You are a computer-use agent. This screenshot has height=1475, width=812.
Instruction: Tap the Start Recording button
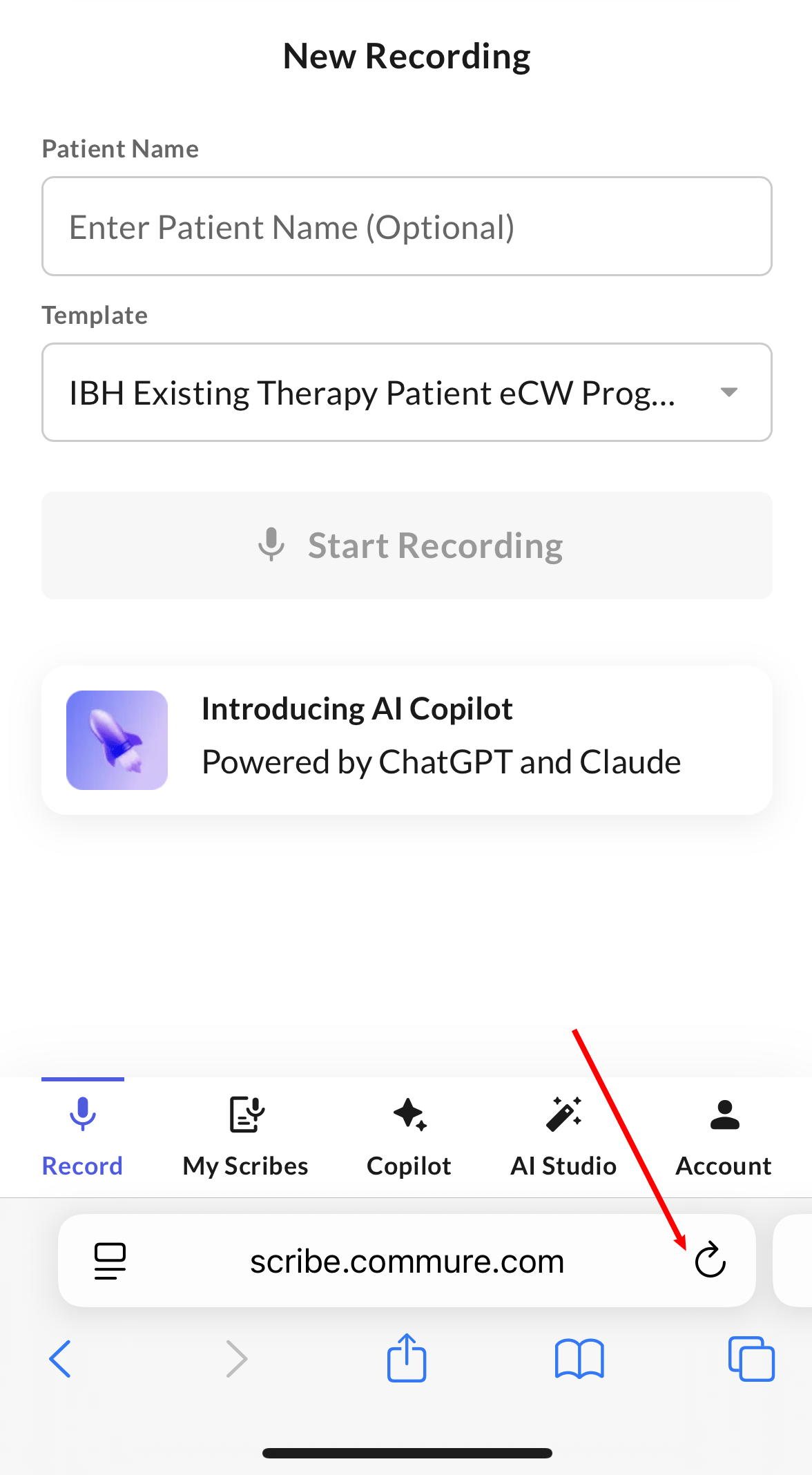407,546
